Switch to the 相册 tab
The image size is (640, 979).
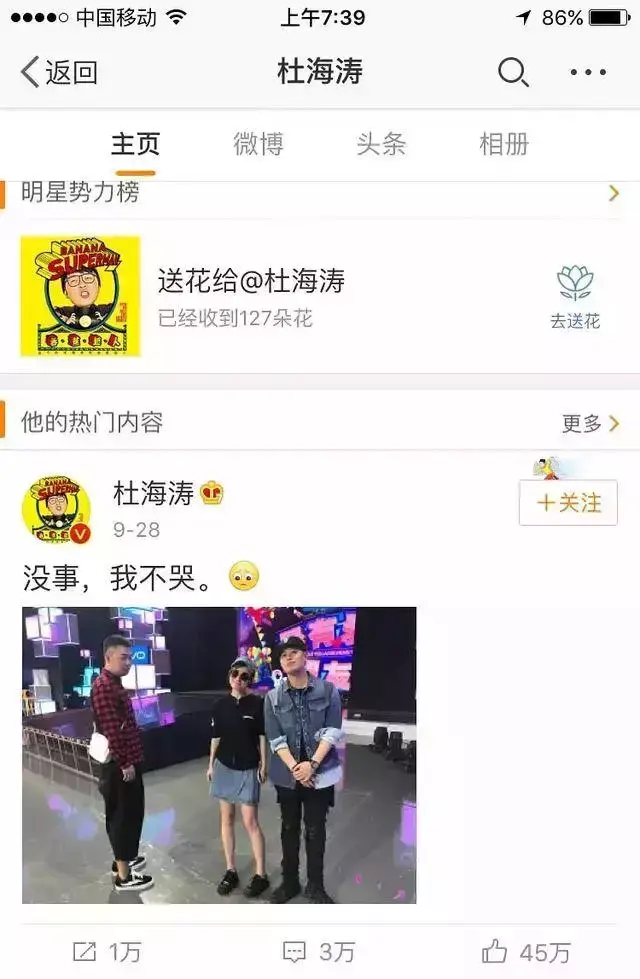click(504, 143)
